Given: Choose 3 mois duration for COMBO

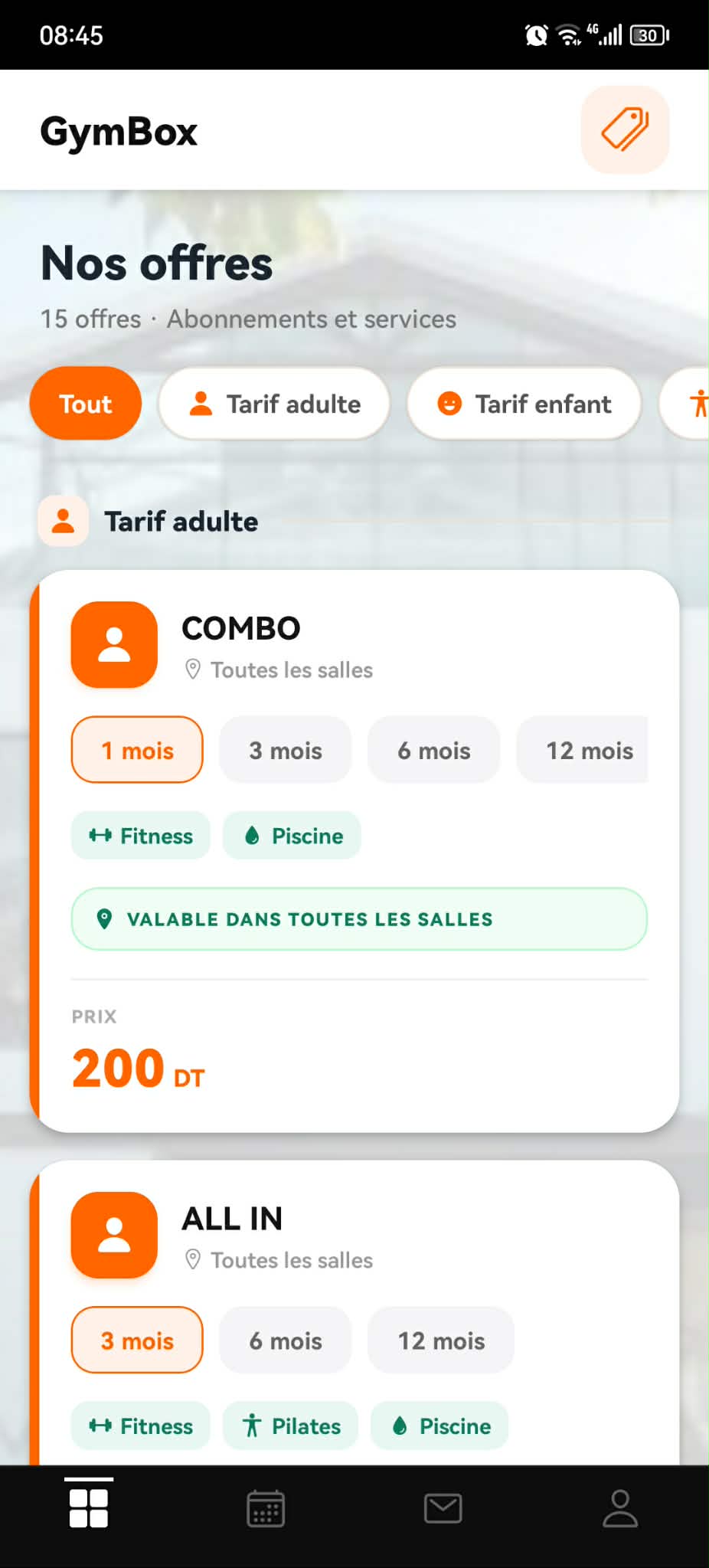Looking at the screenshot, I should [x=286, y=750].
